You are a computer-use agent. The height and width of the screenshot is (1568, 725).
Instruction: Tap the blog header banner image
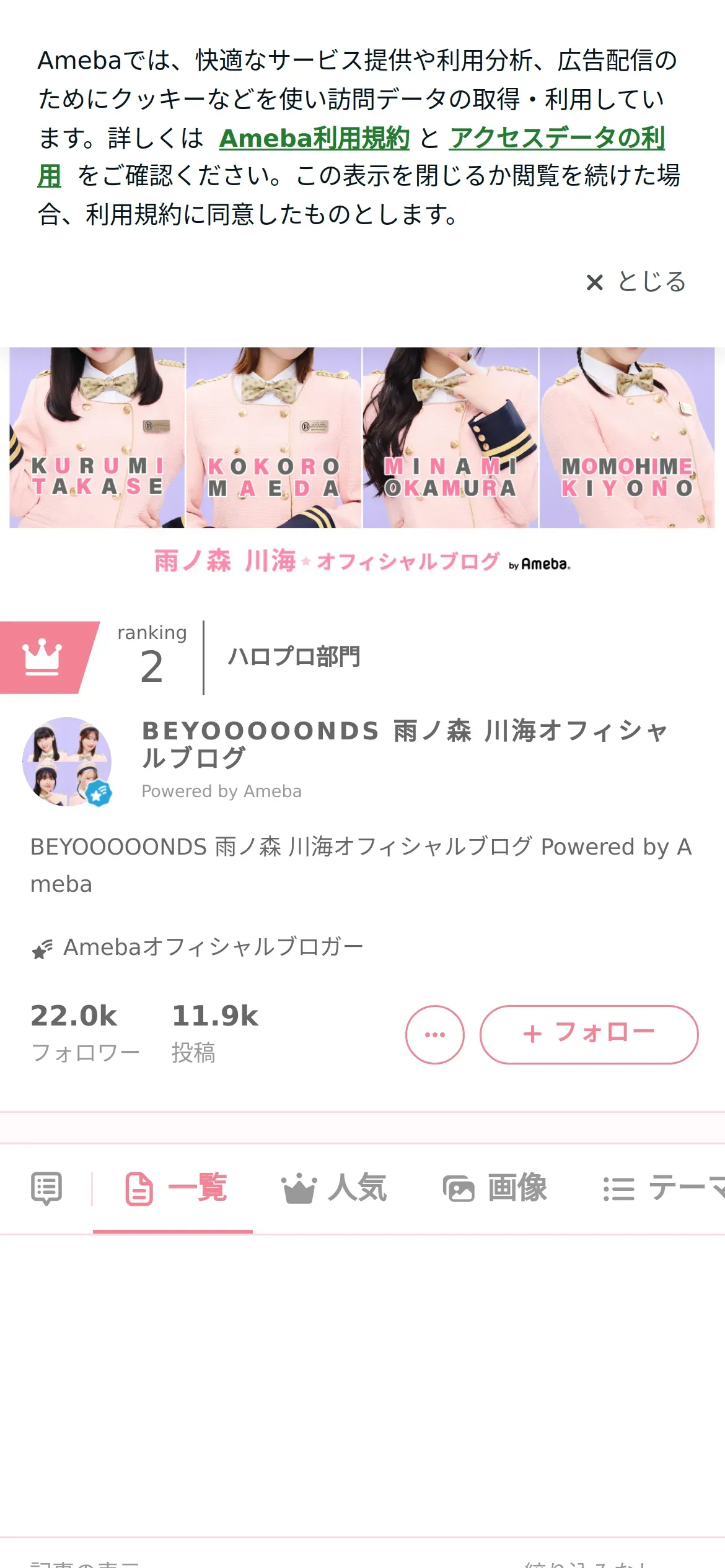click(x=362, y=458)
